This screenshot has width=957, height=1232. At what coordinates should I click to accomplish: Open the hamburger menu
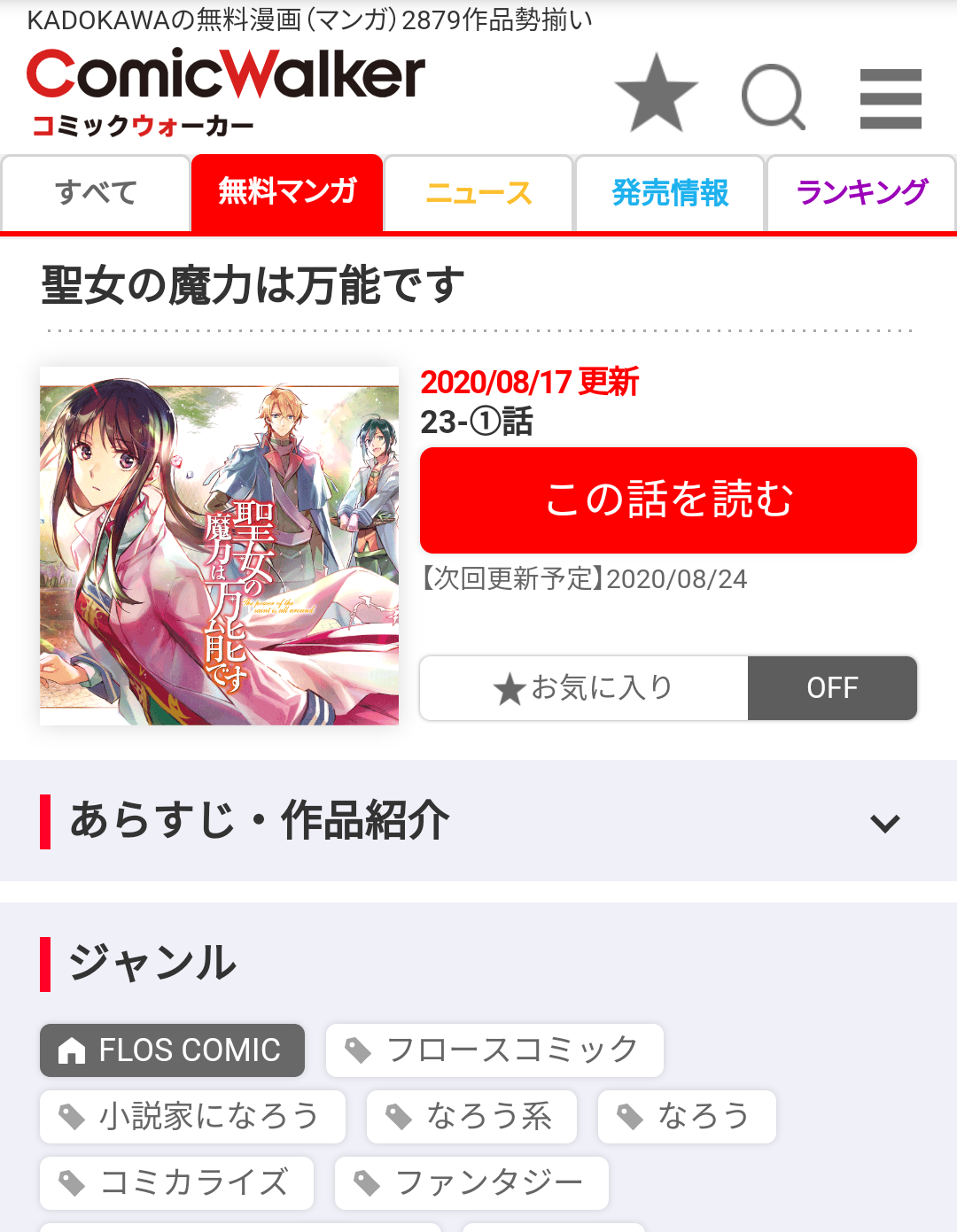(891, 98)
